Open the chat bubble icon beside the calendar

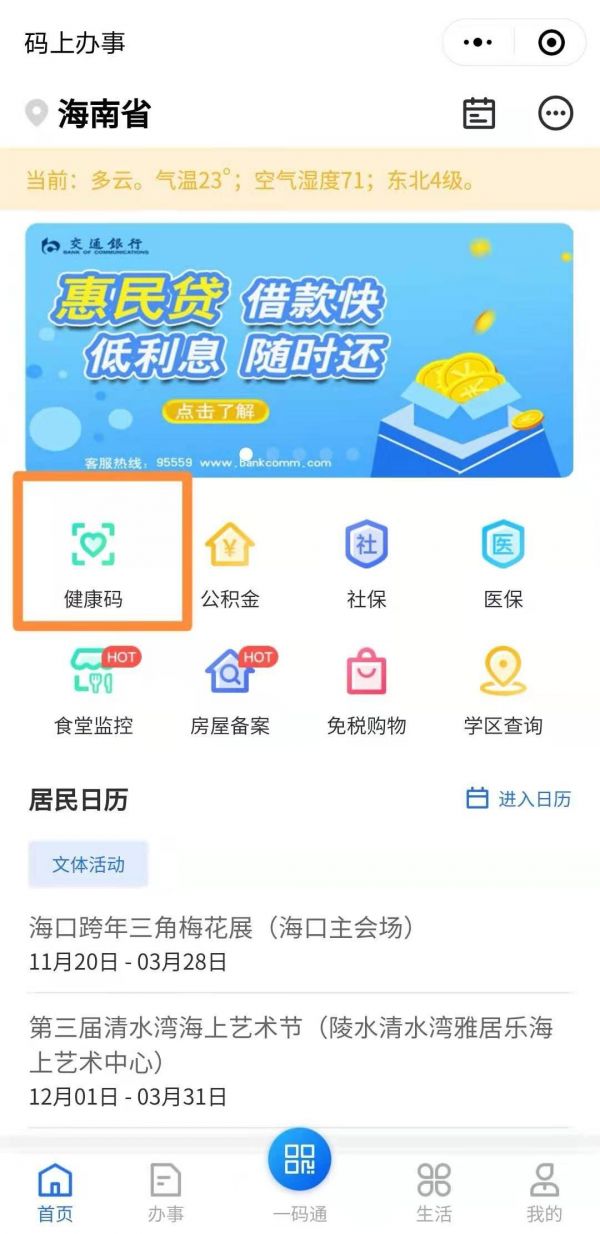(x=556, y=113)
